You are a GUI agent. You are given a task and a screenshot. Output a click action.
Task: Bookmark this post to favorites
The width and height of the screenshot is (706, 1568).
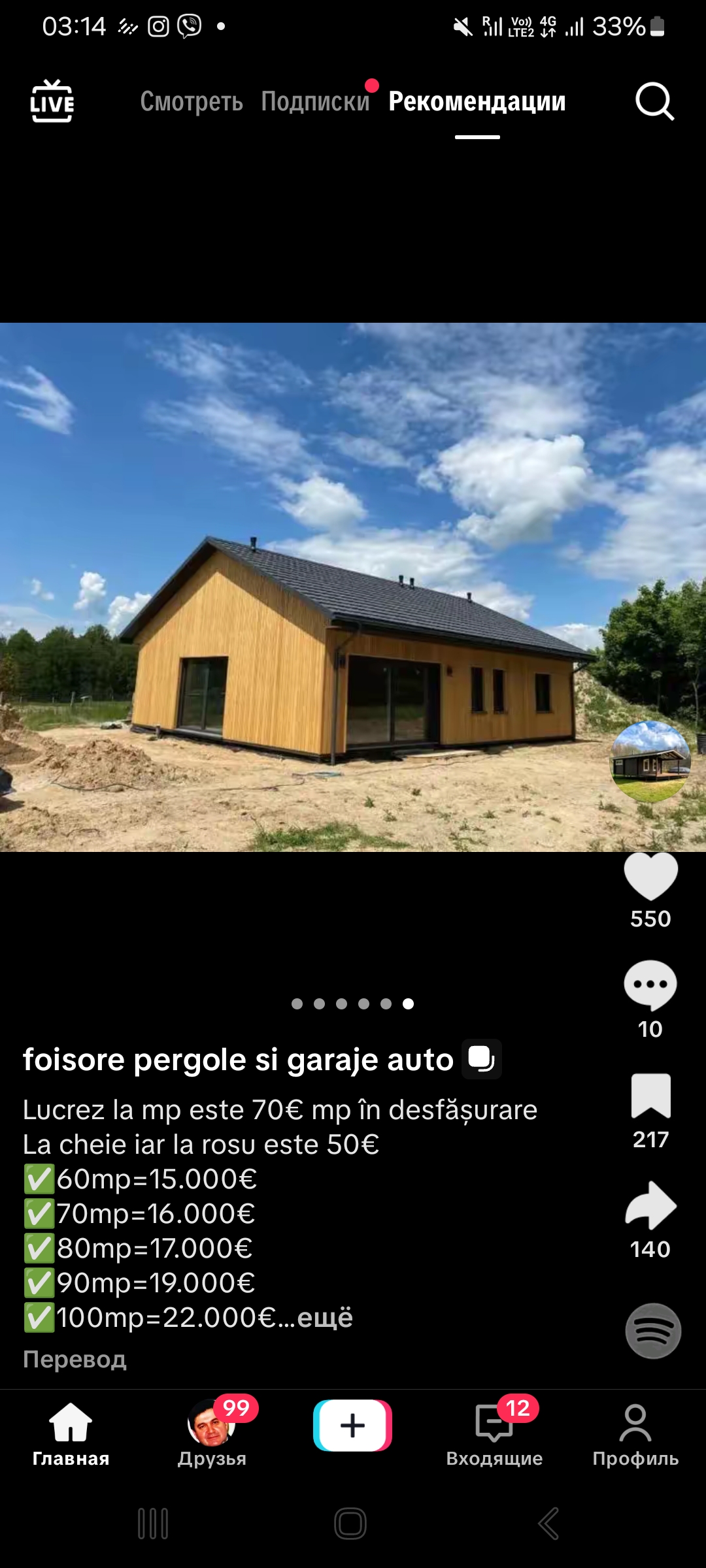tap(650, 1096)
